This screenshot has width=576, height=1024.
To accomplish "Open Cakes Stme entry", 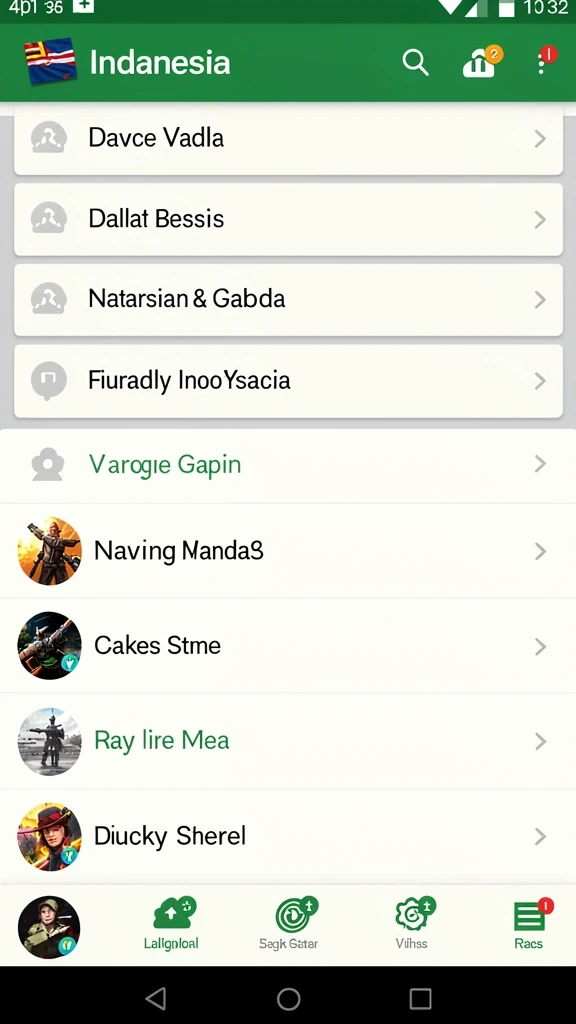I will pos(288,646).
